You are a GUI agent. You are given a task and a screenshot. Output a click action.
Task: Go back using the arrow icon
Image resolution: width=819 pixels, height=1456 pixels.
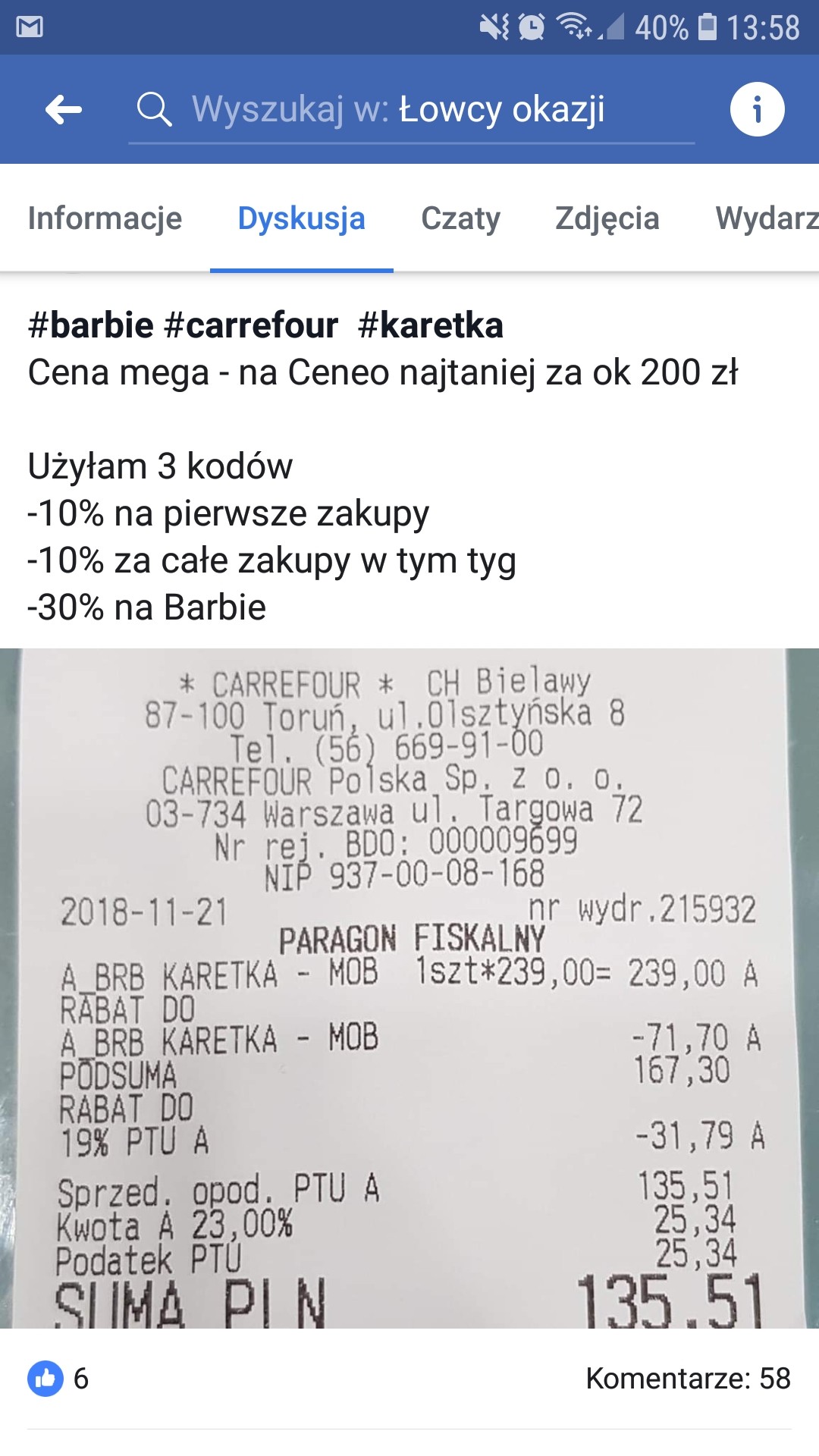click(64, 110)
